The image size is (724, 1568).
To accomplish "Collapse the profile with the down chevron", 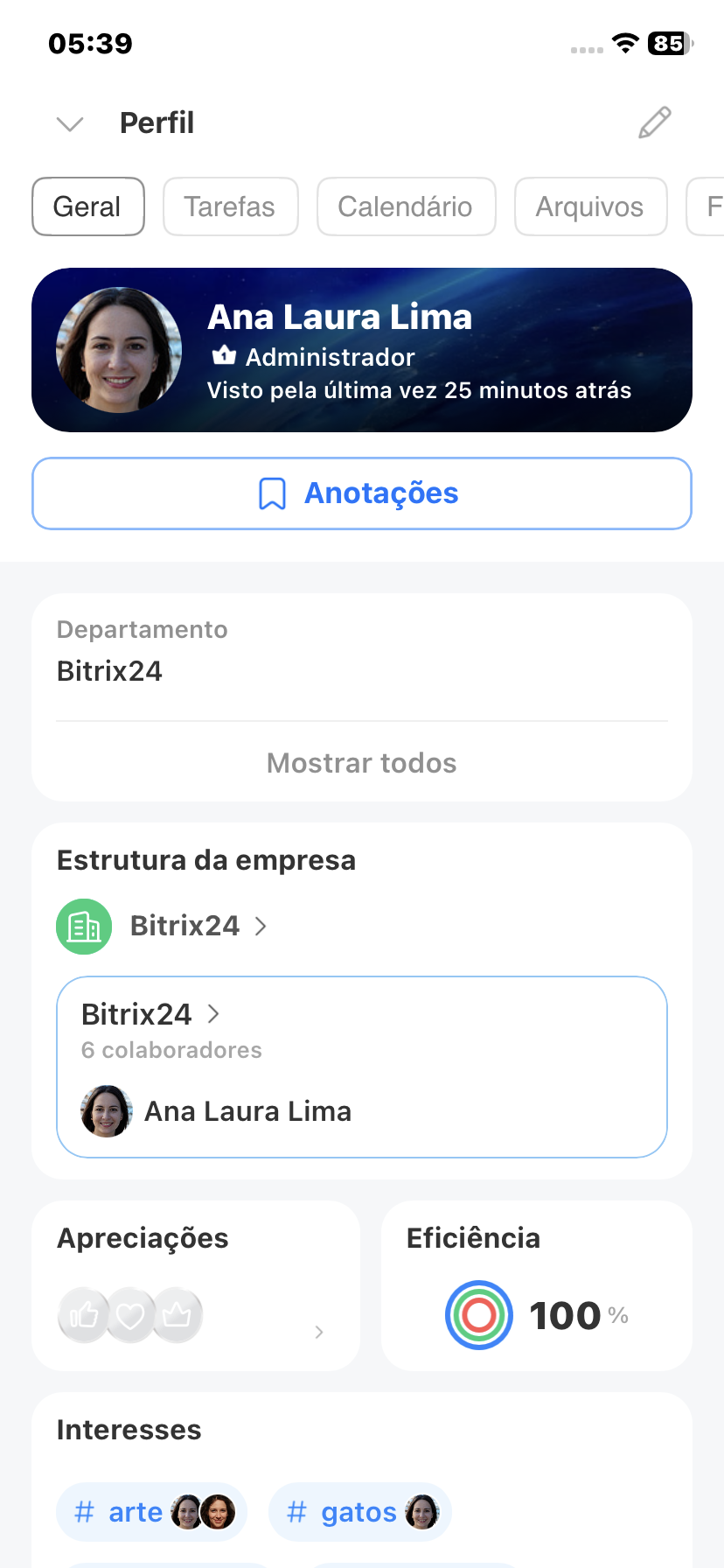I will pos(70,123).
